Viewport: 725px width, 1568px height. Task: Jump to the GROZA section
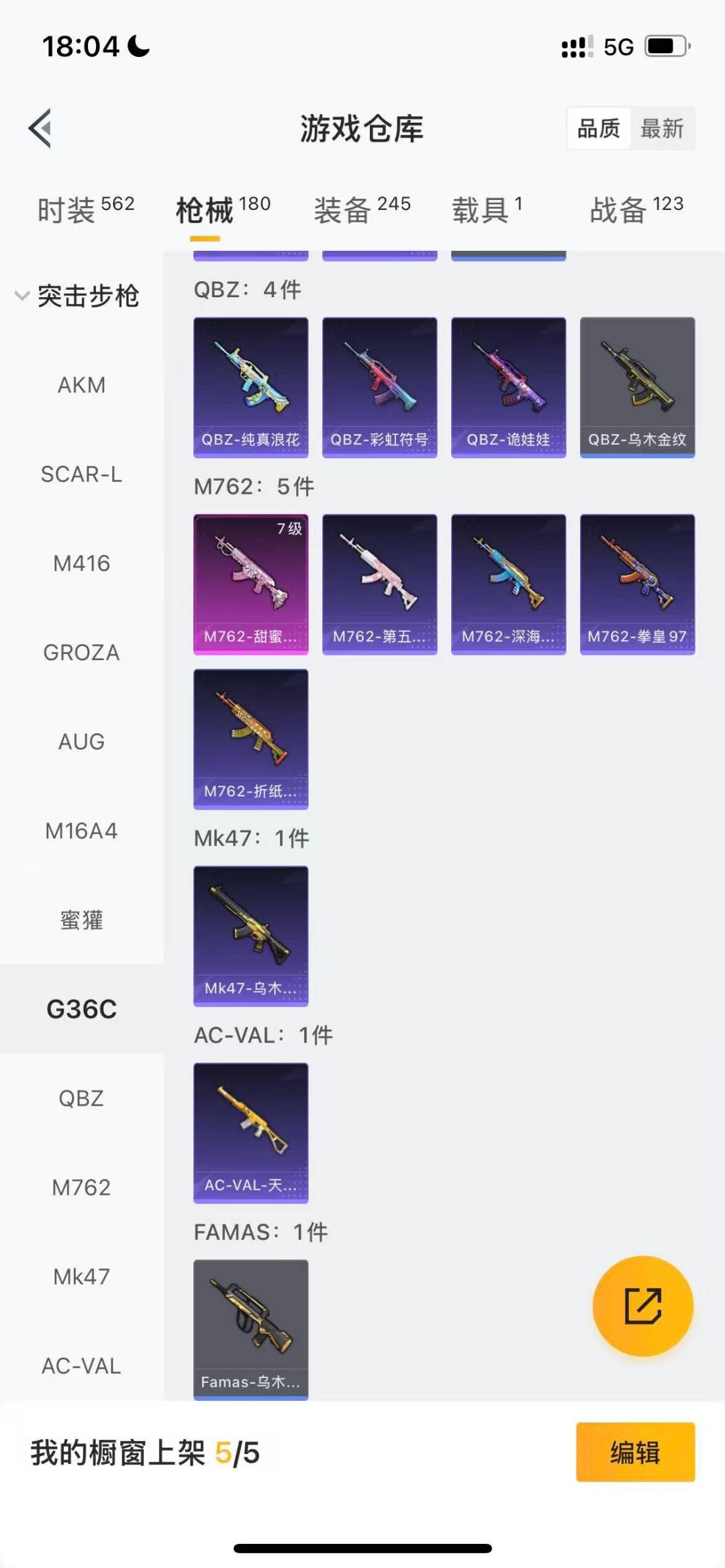(x=81, y=653)
